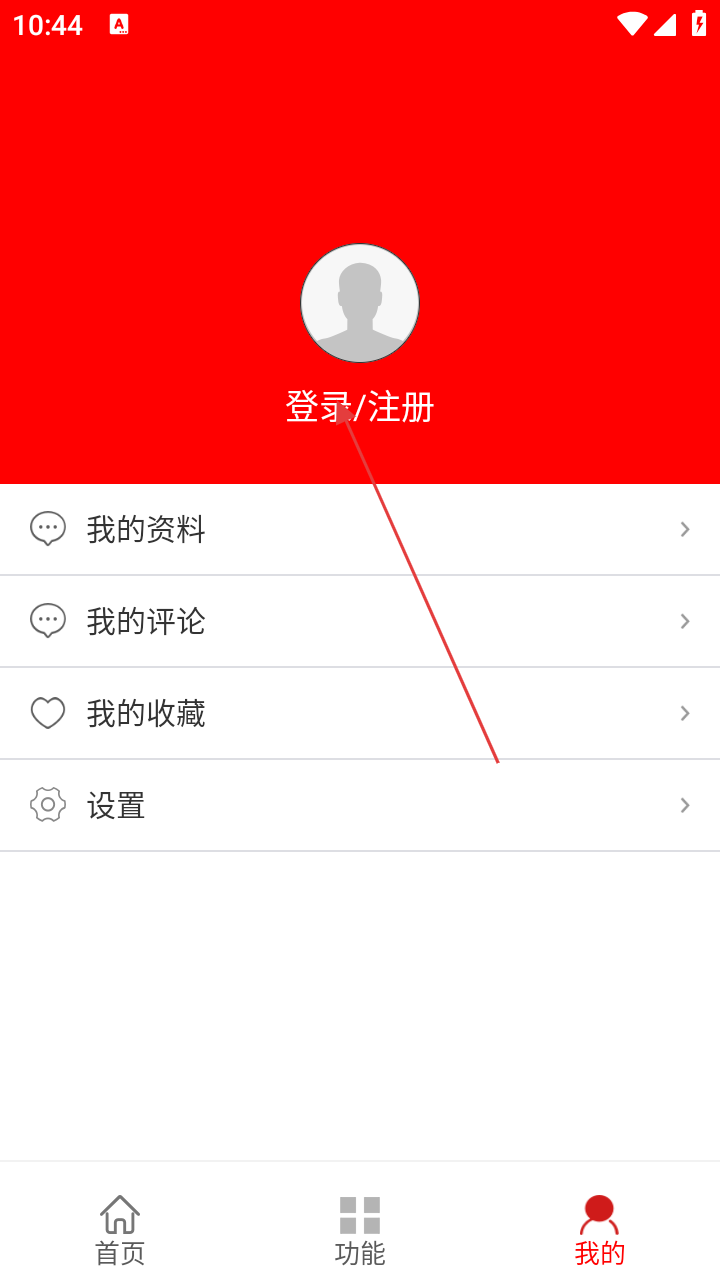Image resolution: width=720 pixels, height=1280 pixels.
Task: Switch to the 首页 tab
Action: tap(120, 1230)
